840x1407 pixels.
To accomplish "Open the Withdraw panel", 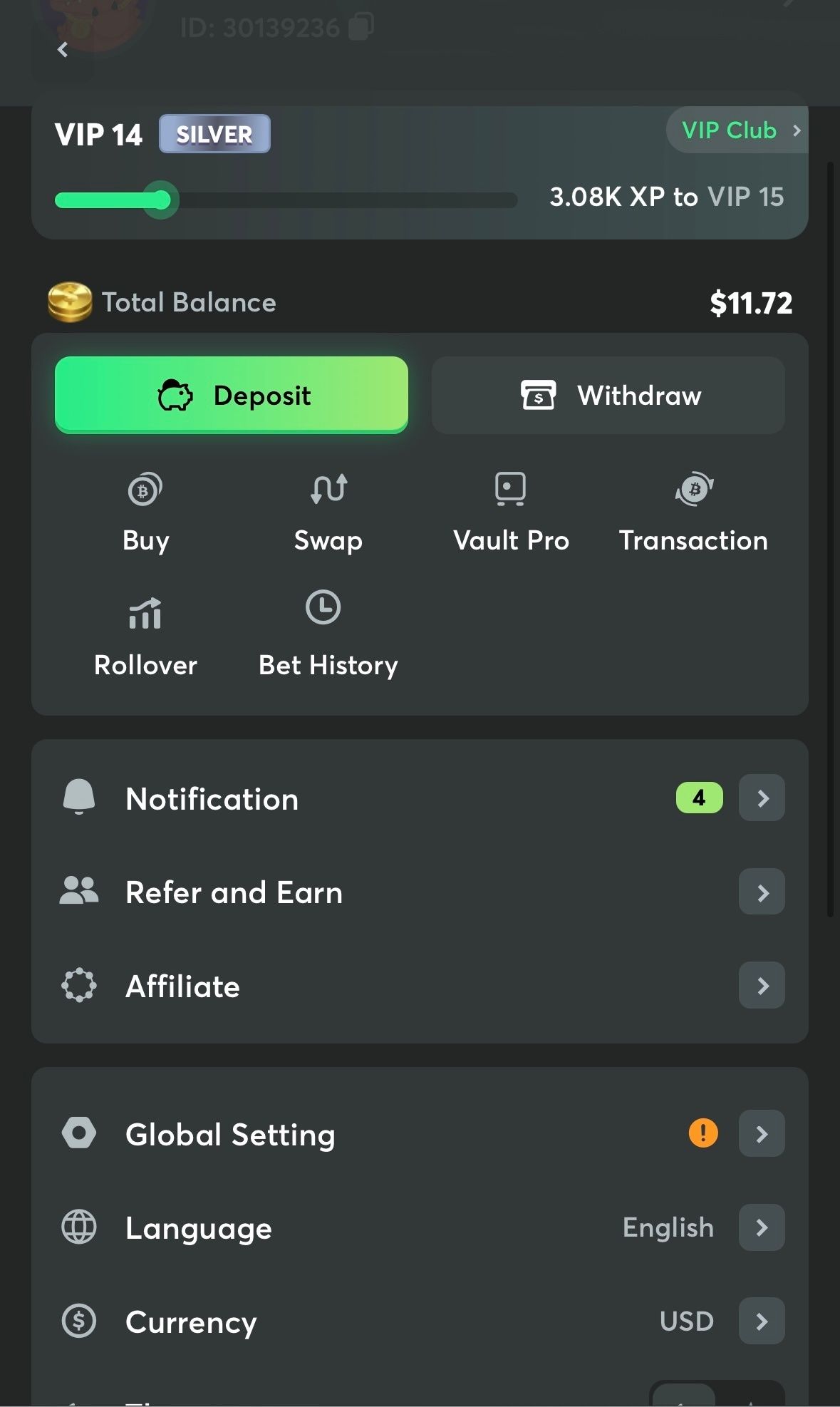I will pyautogui.click(x=607, y=395).
